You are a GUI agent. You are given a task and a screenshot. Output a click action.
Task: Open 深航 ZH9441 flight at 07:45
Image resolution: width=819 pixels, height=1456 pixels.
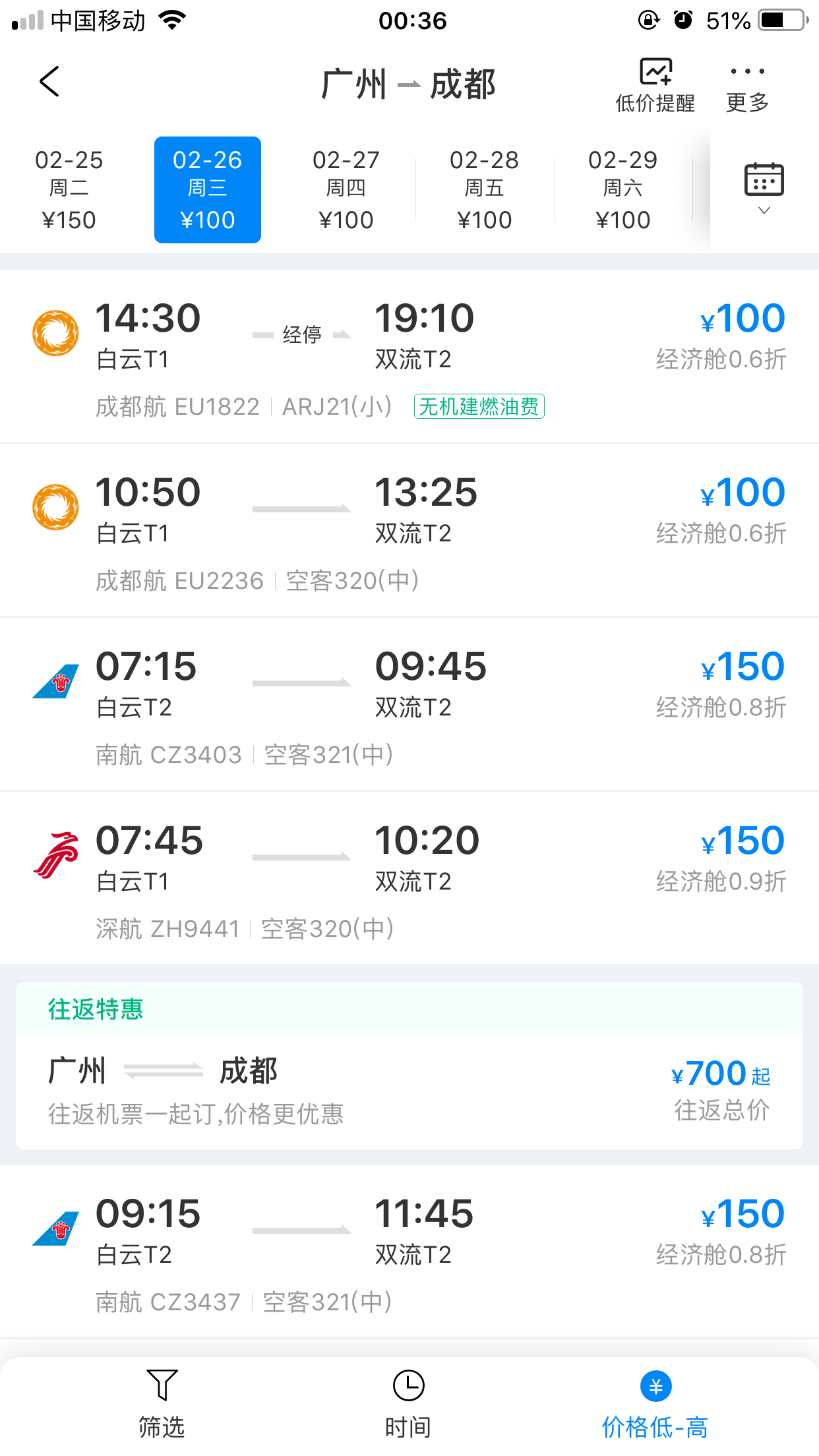pyautogui.click(x=409, y=878)
